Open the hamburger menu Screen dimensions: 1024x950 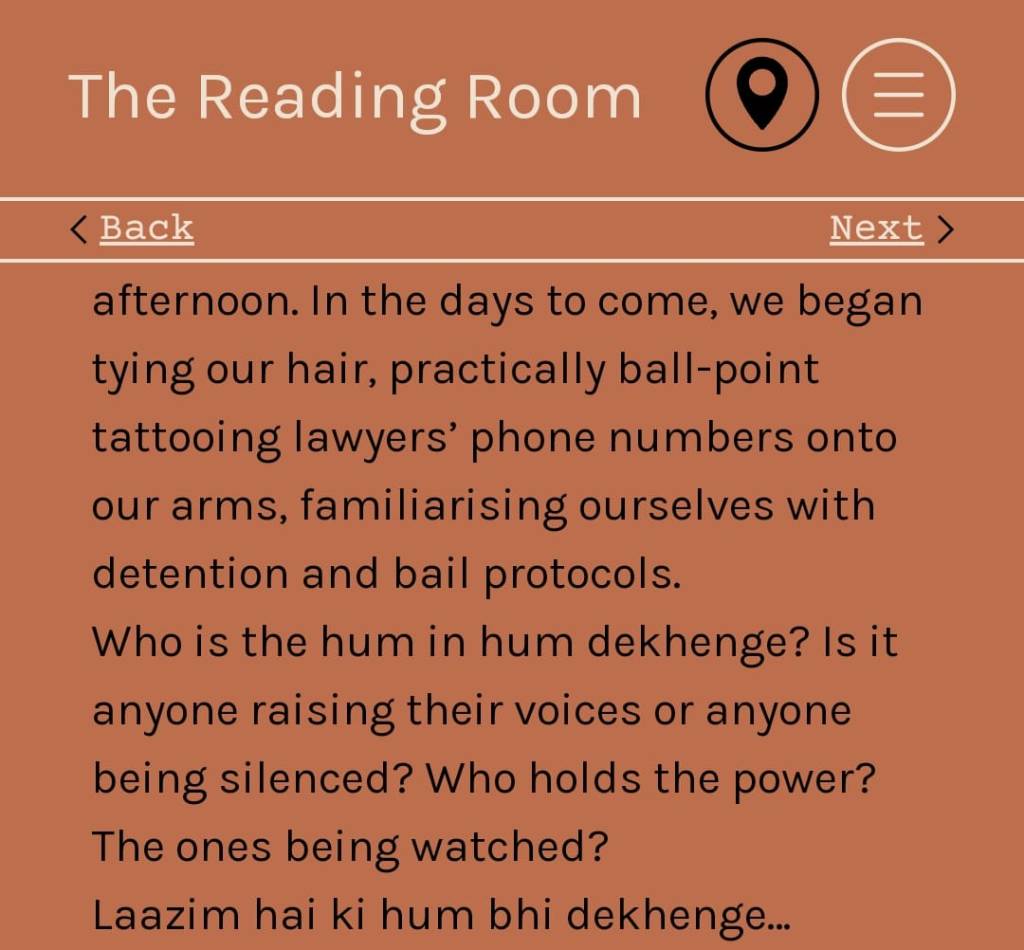898,95
